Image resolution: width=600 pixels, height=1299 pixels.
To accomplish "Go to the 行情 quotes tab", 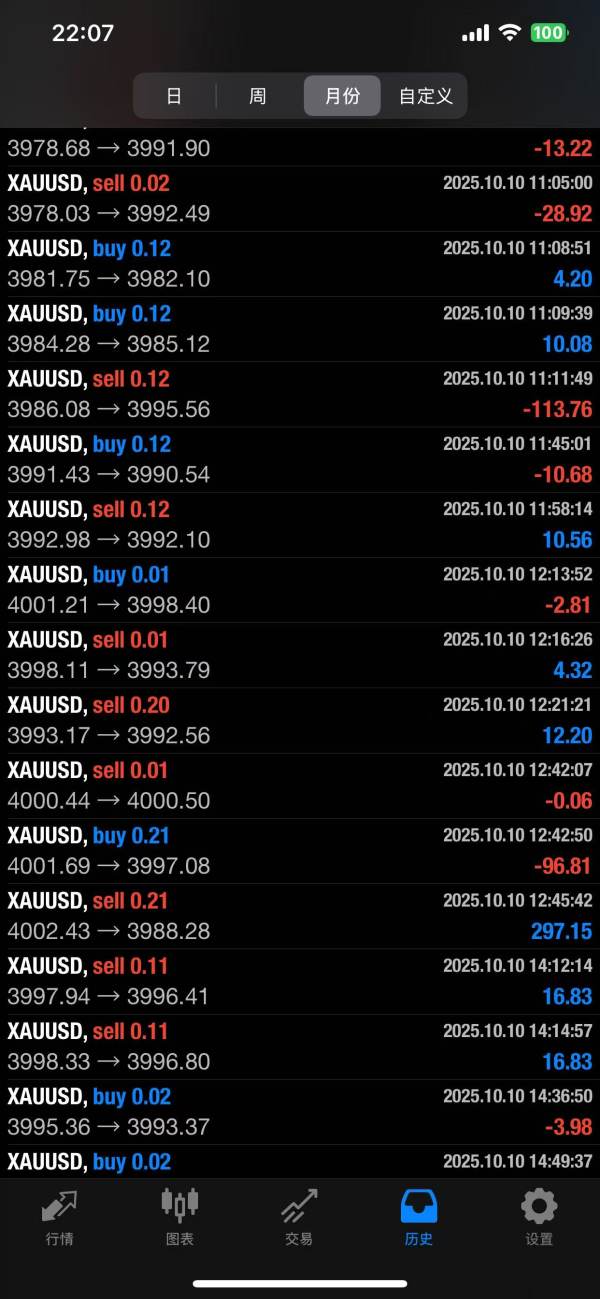I will tap(60, 1216).
